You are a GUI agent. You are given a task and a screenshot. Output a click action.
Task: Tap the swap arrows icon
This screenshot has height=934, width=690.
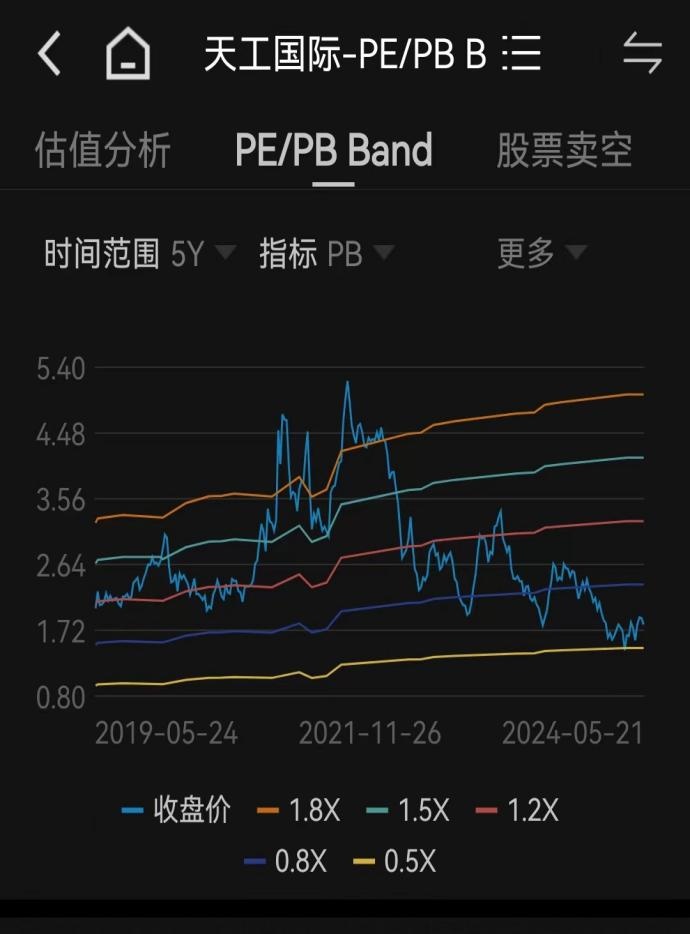(642, 53)
